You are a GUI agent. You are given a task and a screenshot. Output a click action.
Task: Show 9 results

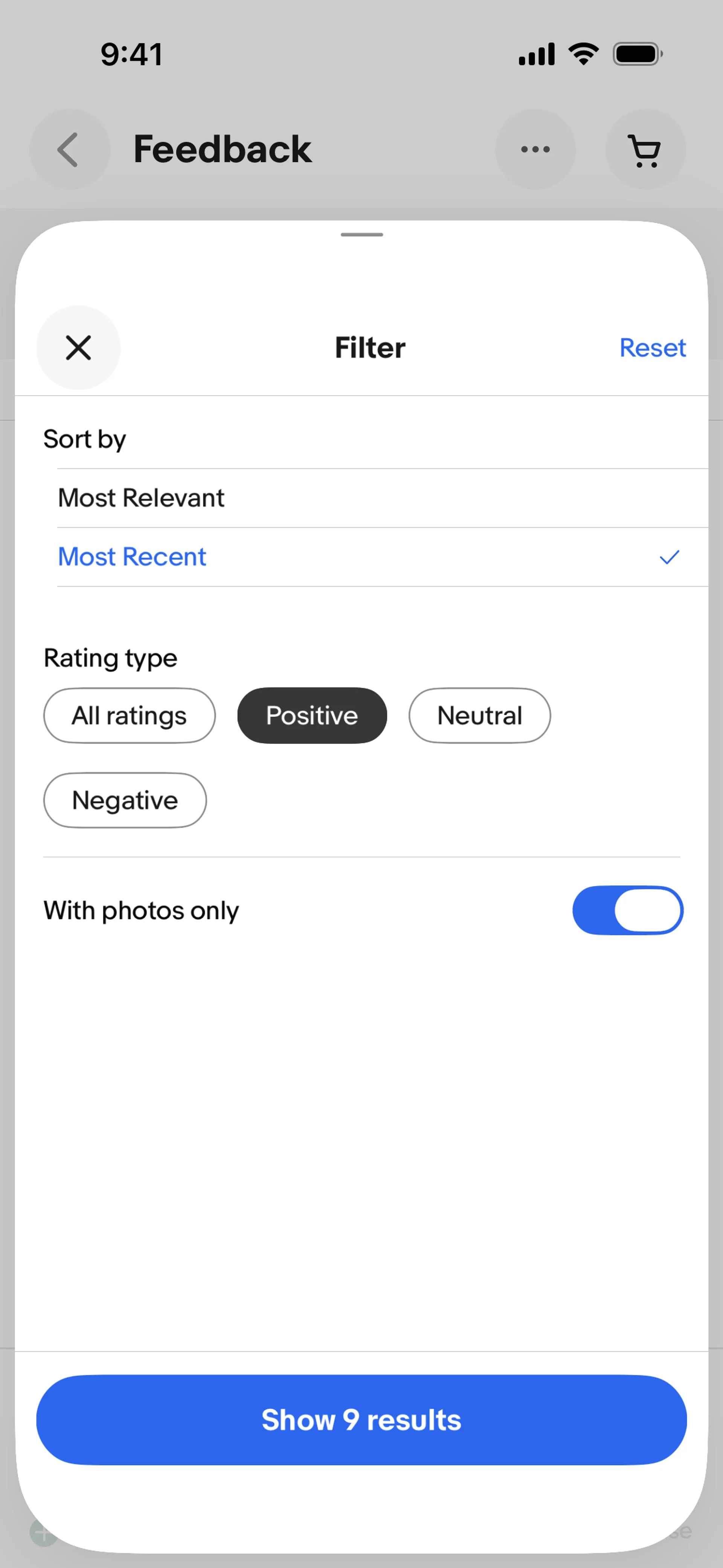(361, 1420)
